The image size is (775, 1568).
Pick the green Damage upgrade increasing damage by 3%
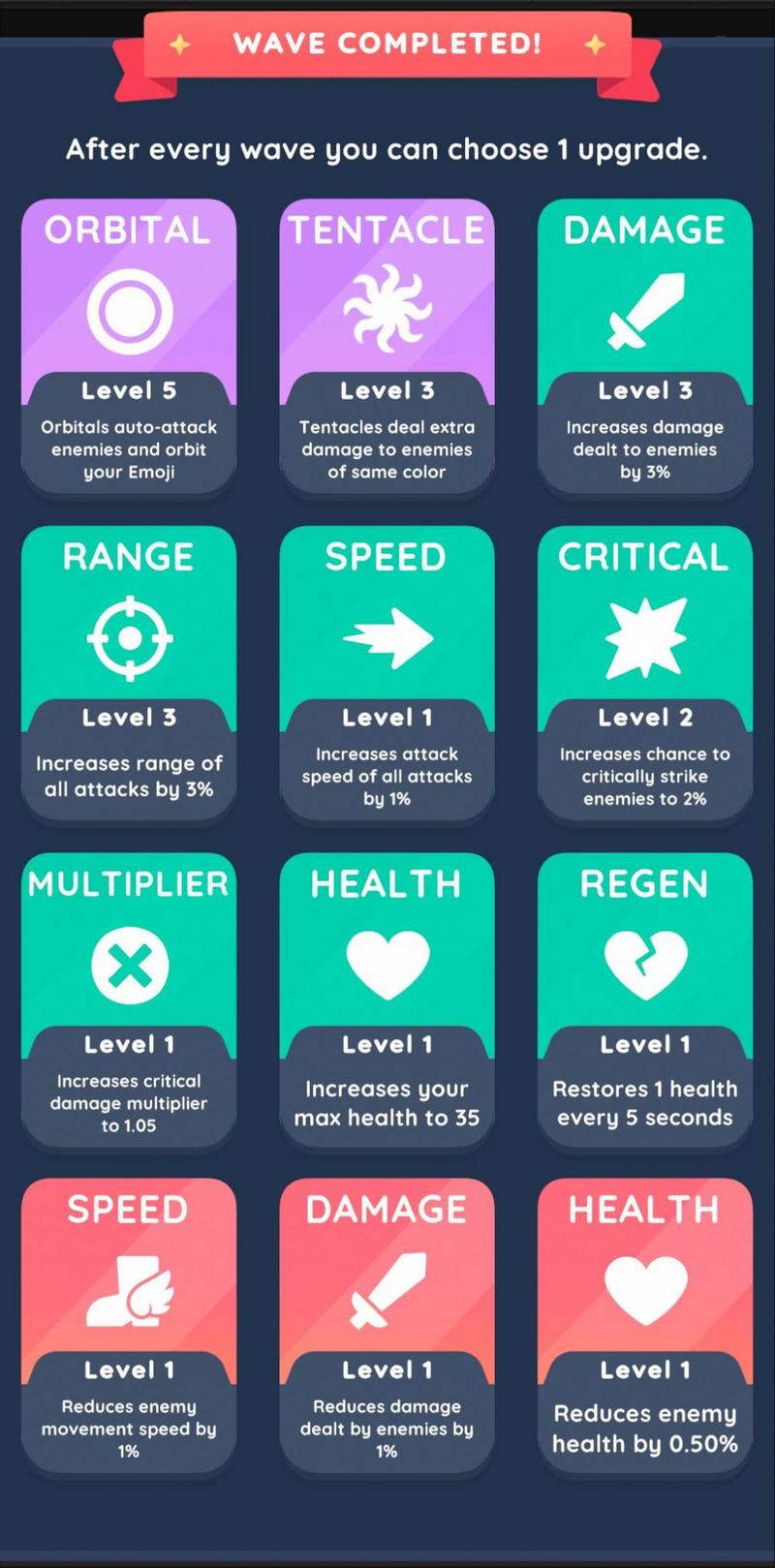644,349
